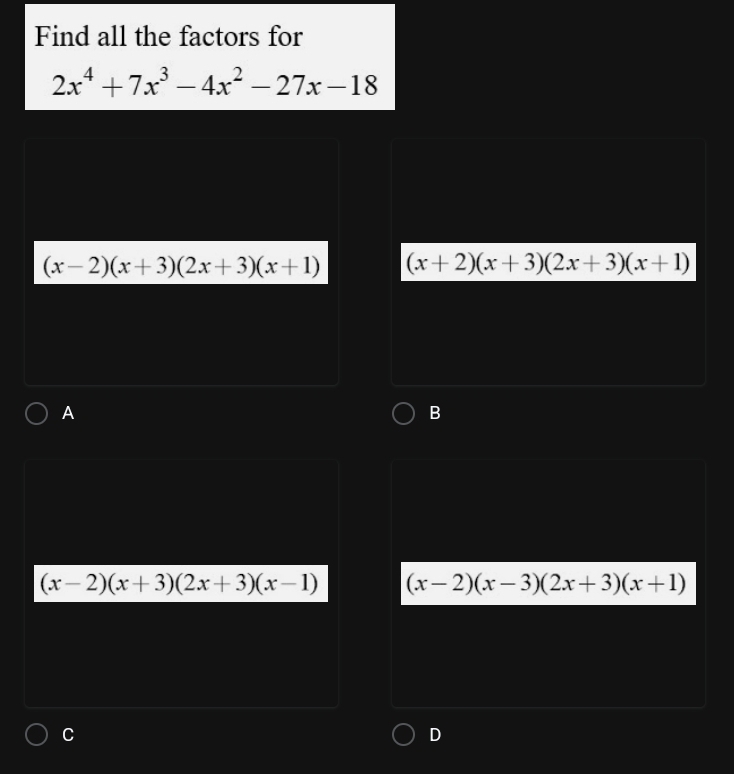
Task: Click answer option (x−2)(x−3)(2x+3)(x+1)
Action: (x=549, y=583)
